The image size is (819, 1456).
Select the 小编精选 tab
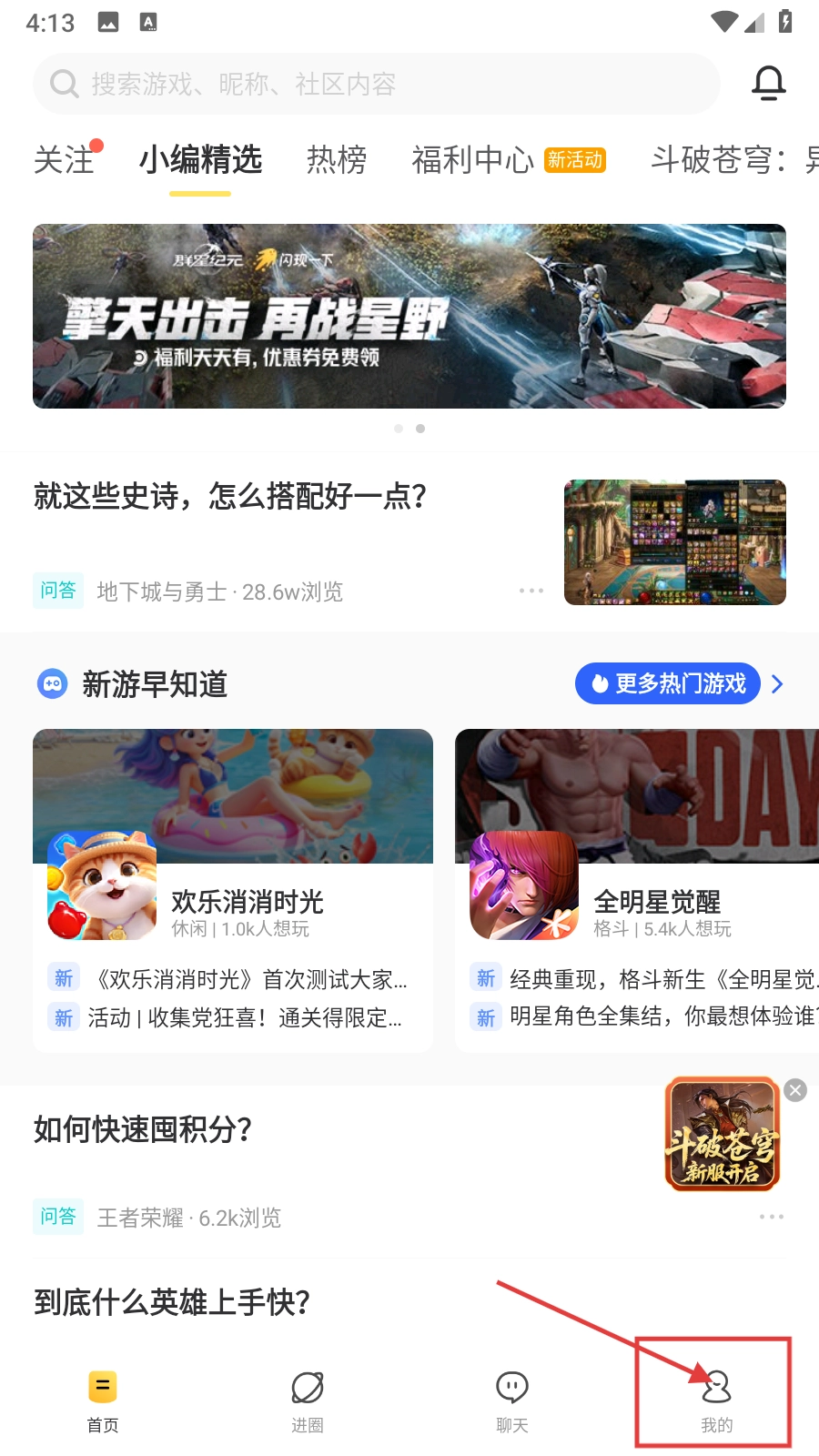point(200,160)
